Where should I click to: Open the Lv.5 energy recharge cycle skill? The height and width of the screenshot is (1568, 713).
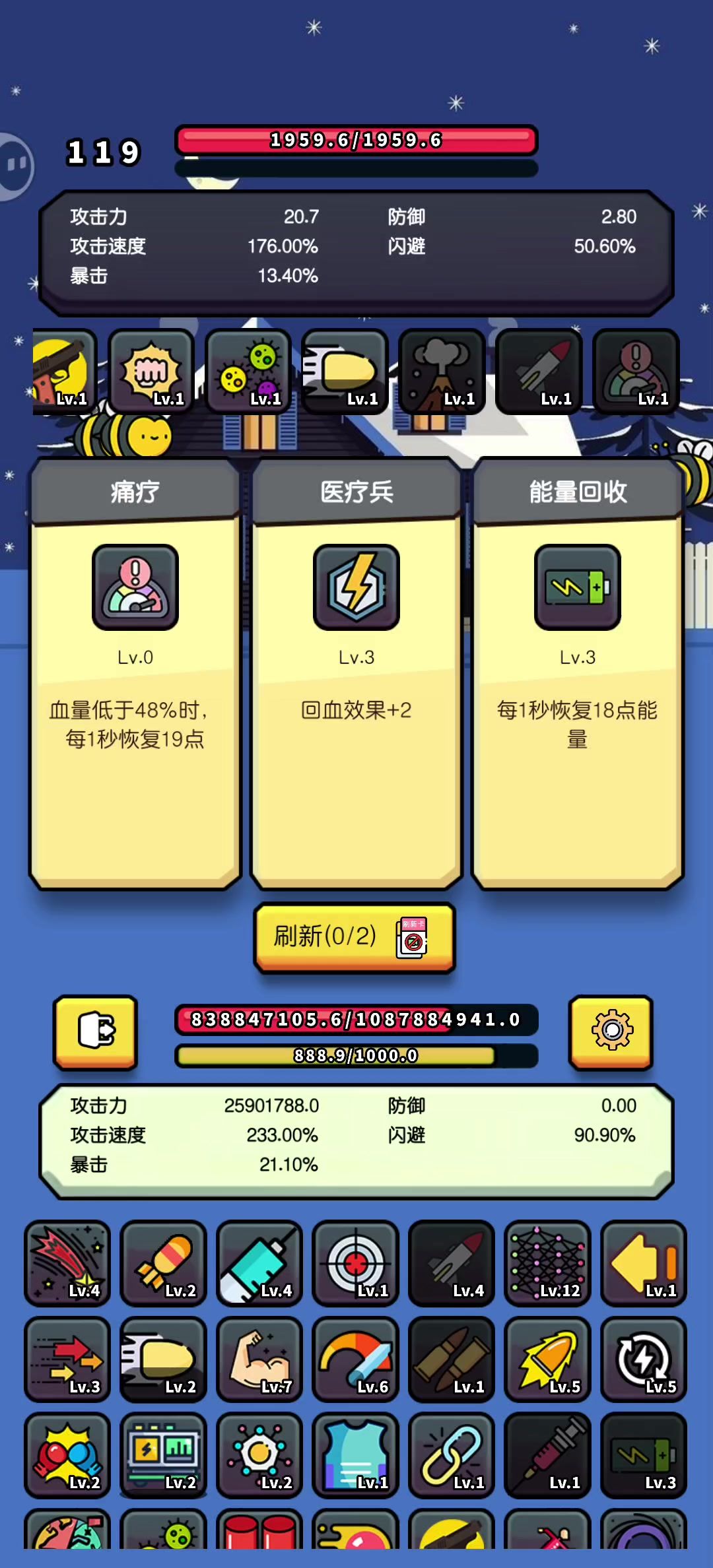click(x=644, y=1359)
